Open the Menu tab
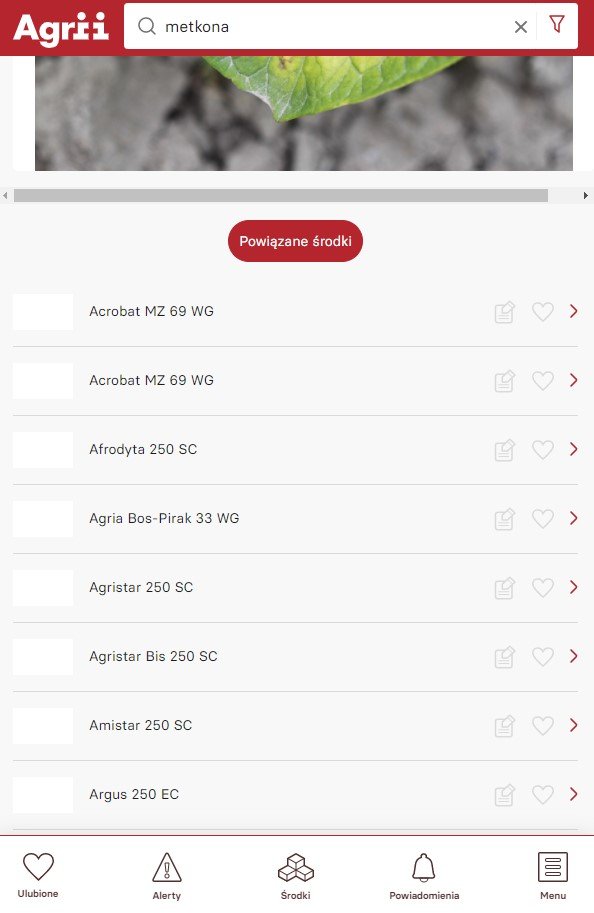 (553, 876)
